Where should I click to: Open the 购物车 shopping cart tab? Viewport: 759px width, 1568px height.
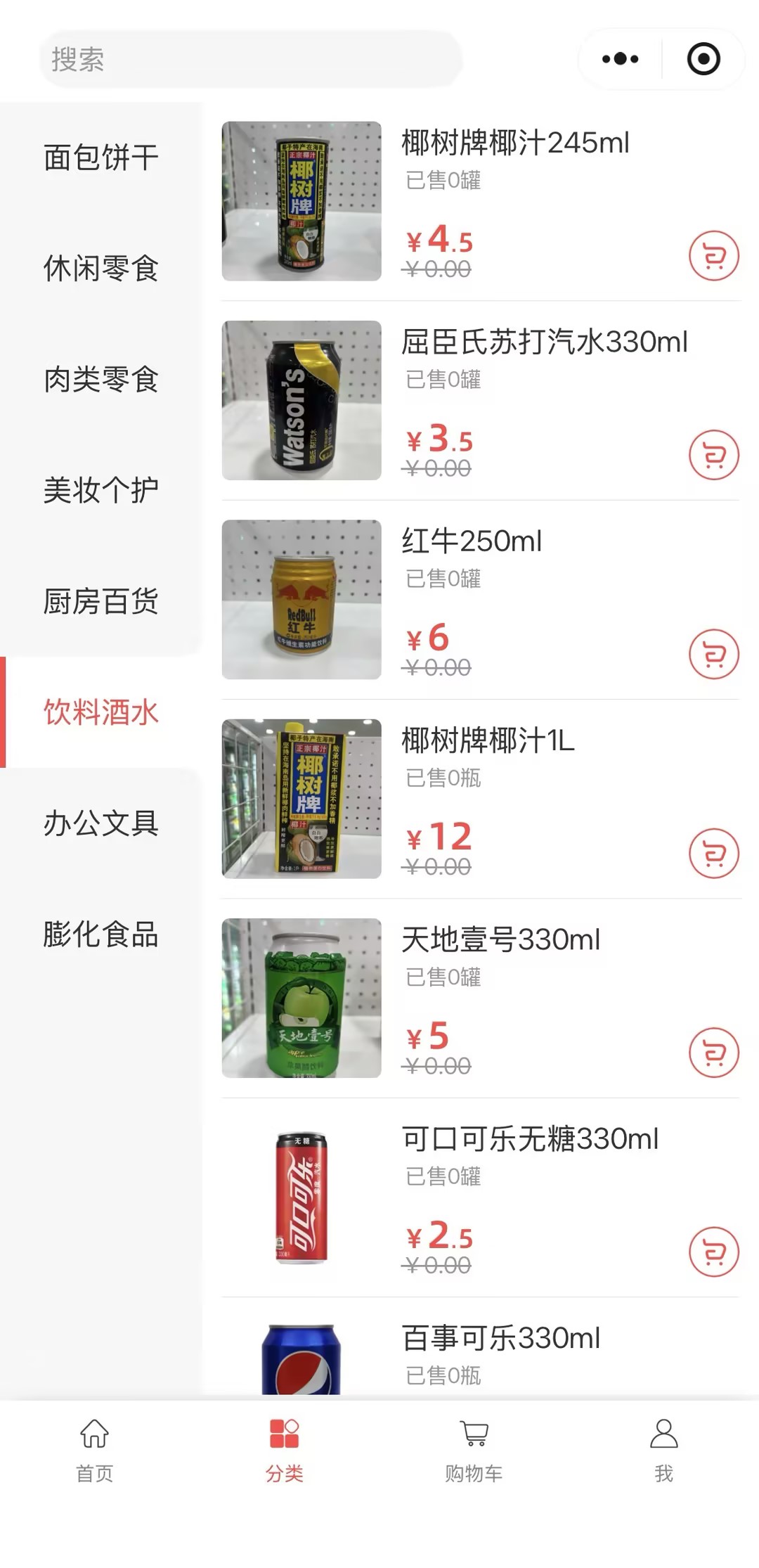(474, 1450)
